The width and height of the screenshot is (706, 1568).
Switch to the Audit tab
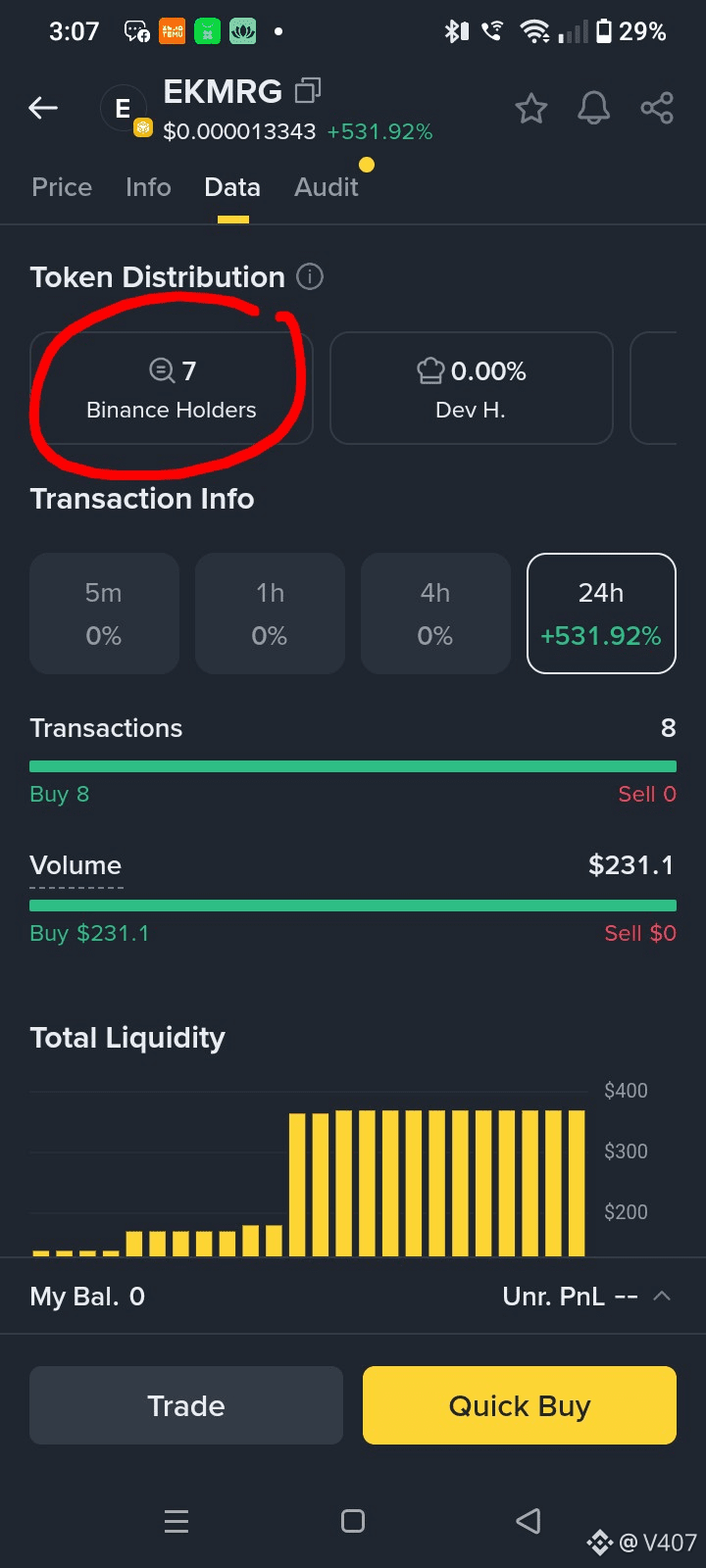point(327,187)
